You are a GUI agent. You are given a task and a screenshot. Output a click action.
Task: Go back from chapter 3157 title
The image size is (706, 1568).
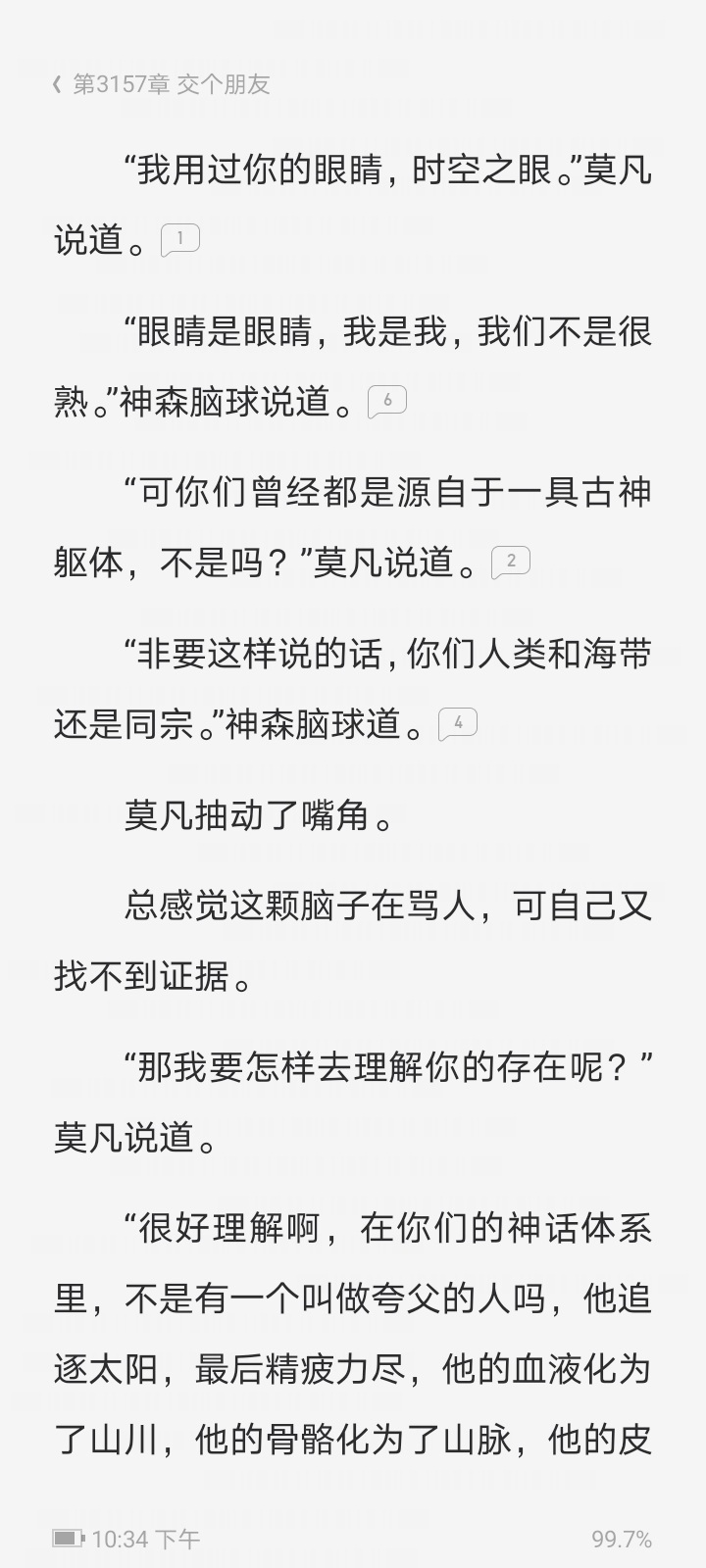point(57,84)
